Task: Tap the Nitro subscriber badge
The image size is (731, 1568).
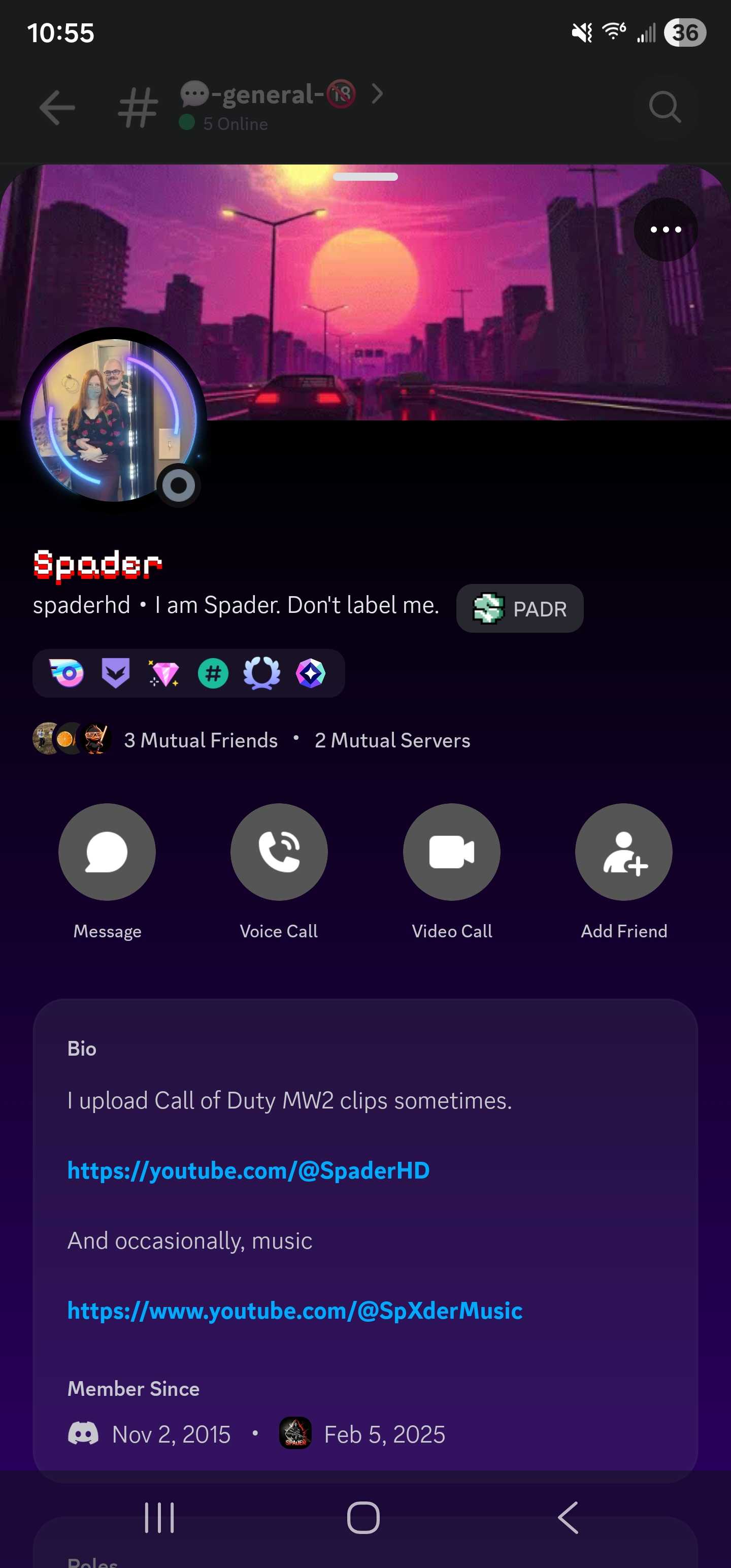Action: click(x=67, y=673)
